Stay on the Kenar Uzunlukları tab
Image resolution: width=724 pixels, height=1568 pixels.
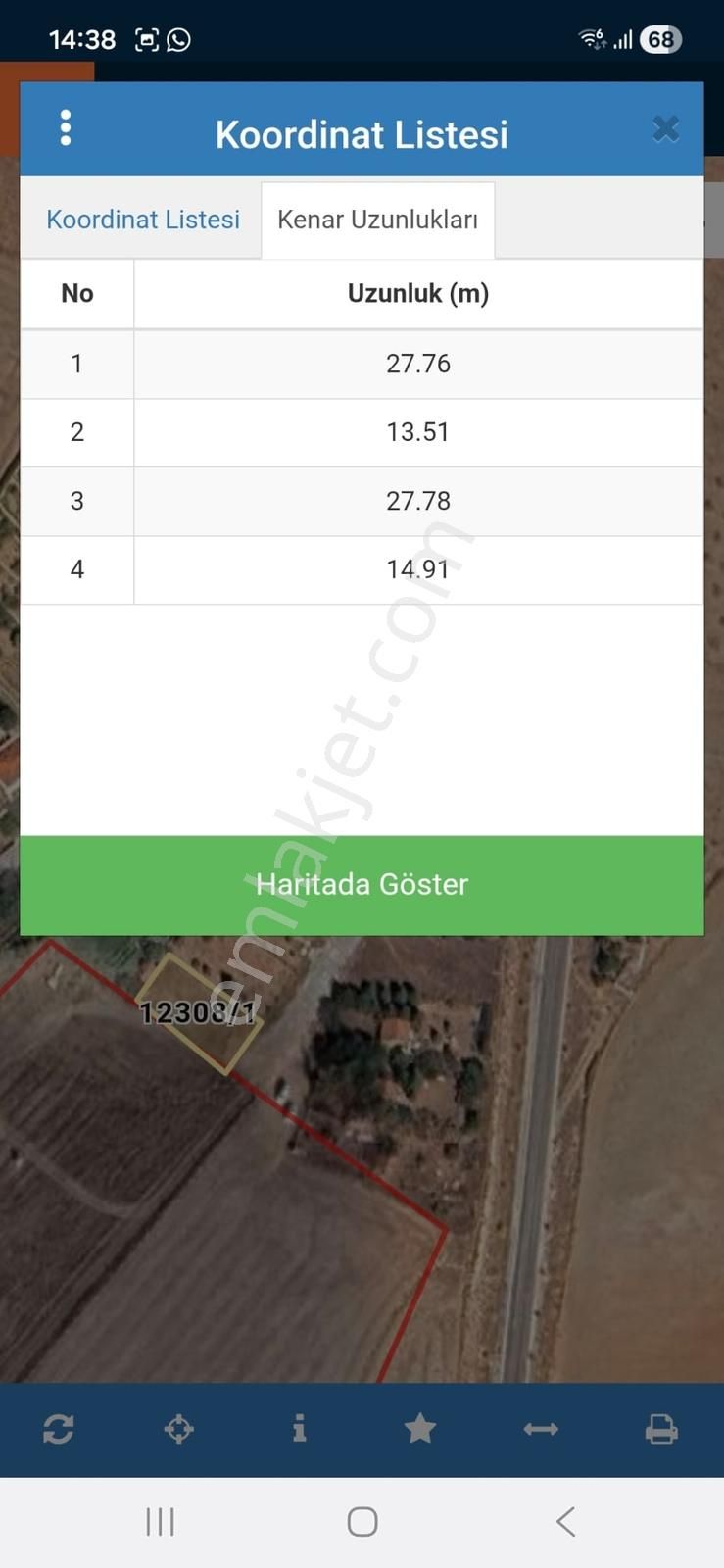[378, 219]
